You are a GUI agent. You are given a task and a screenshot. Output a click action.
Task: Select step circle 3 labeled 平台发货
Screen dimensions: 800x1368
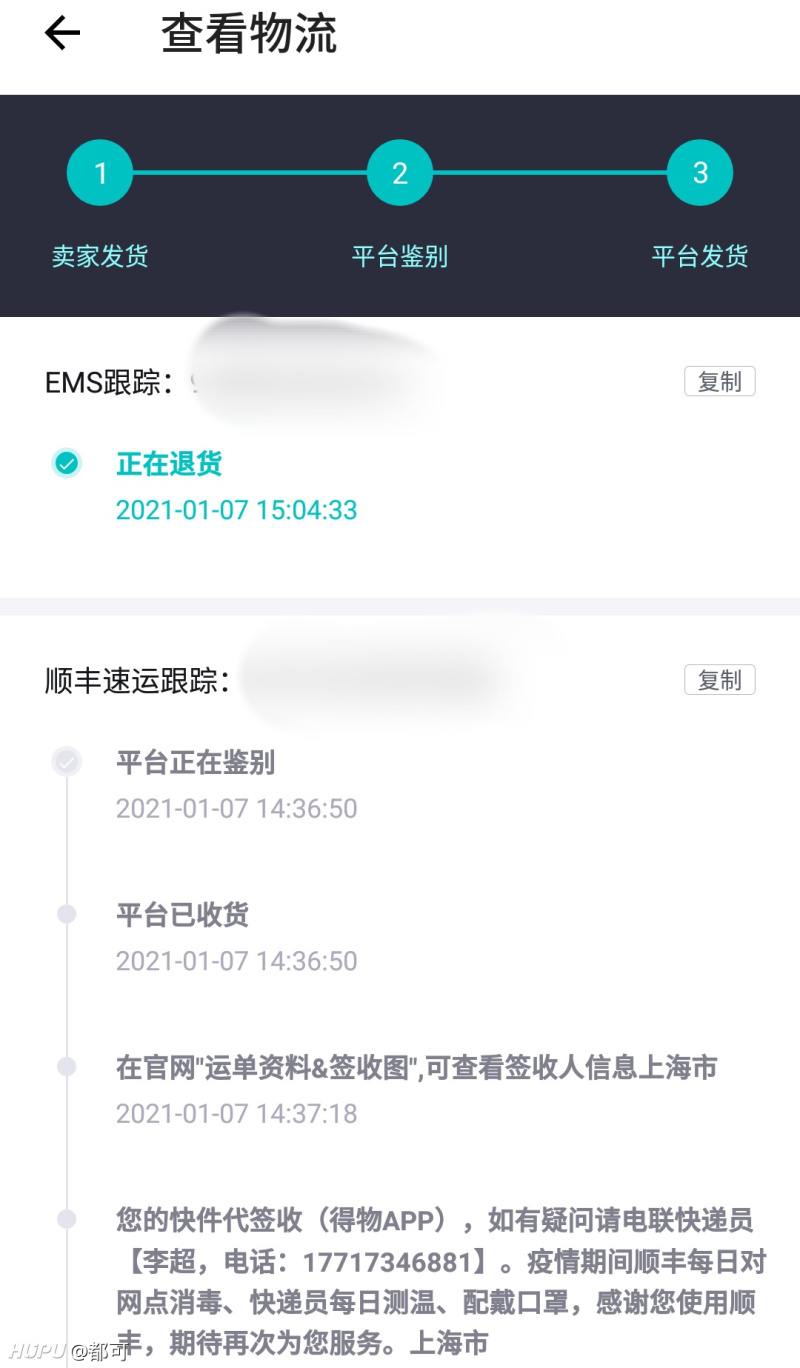(x=699, y=172)
